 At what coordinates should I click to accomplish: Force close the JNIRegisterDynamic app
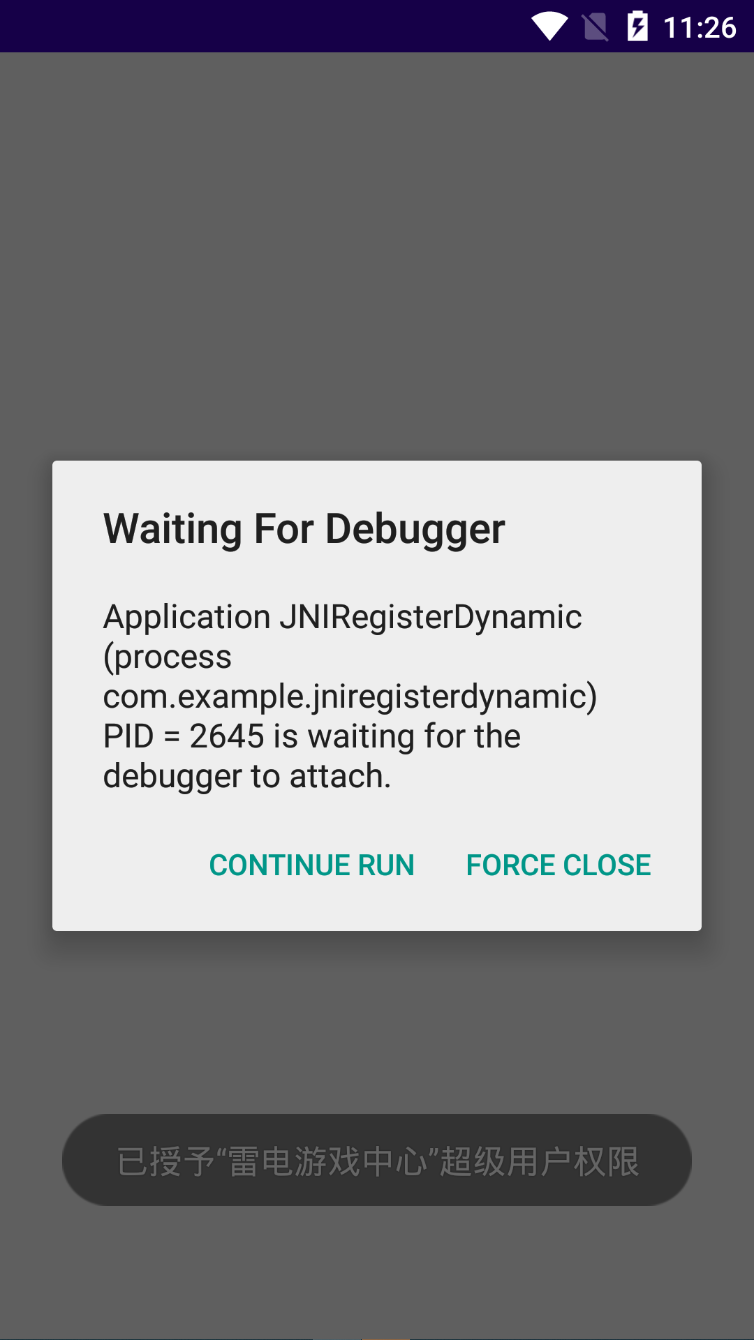(558, 865)
